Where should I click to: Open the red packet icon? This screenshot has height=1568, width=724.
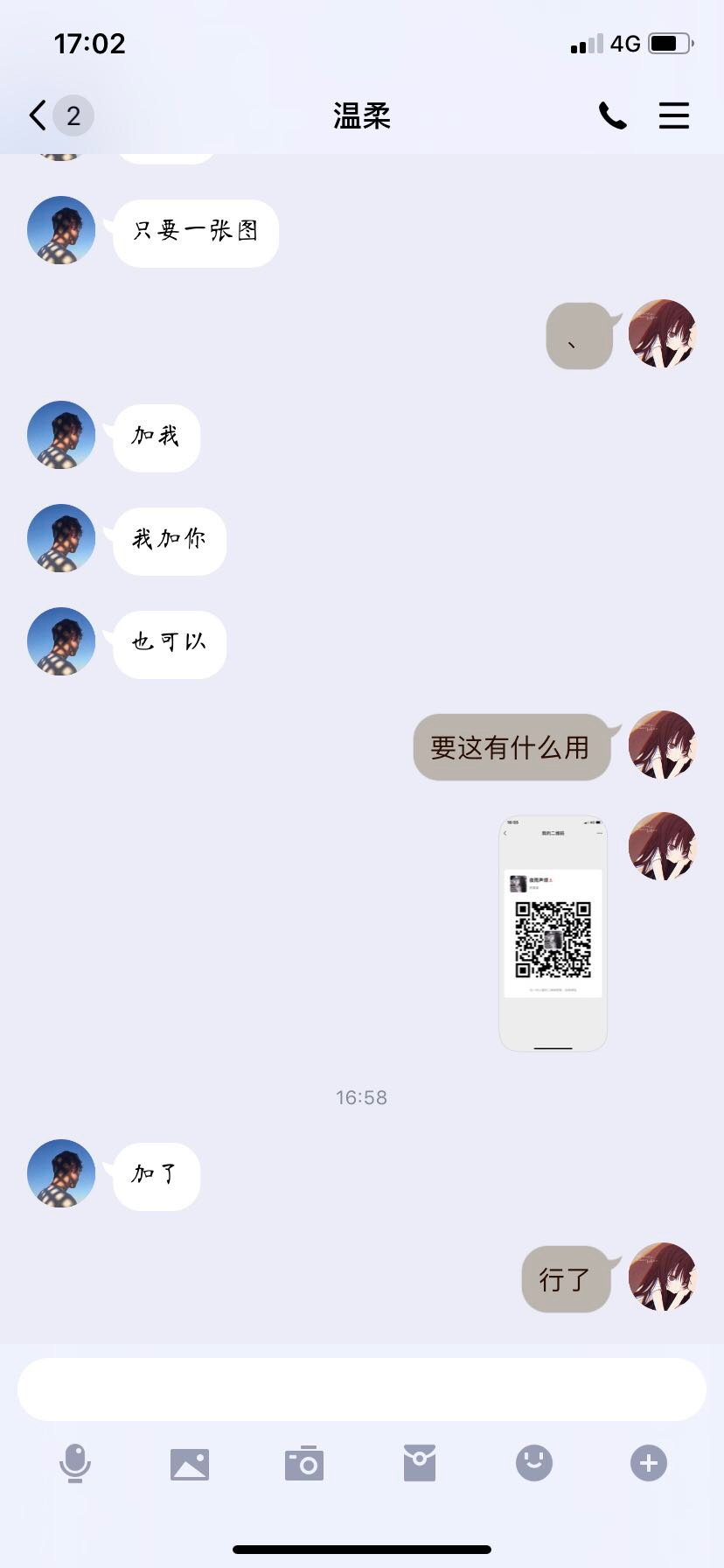(420, 1463)
